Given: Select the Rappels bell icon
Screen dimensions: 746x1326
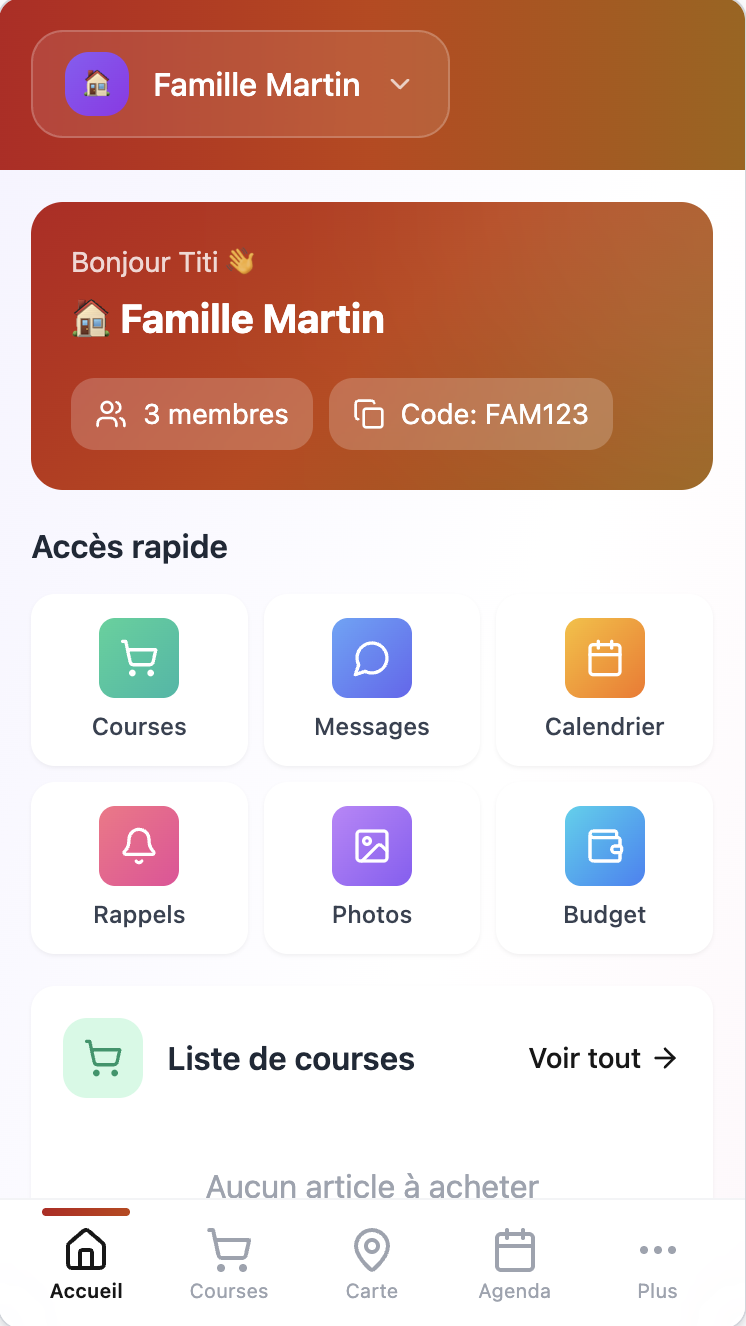Looking at the screenshot, I should pyautogui.click(x=139, y=846).
